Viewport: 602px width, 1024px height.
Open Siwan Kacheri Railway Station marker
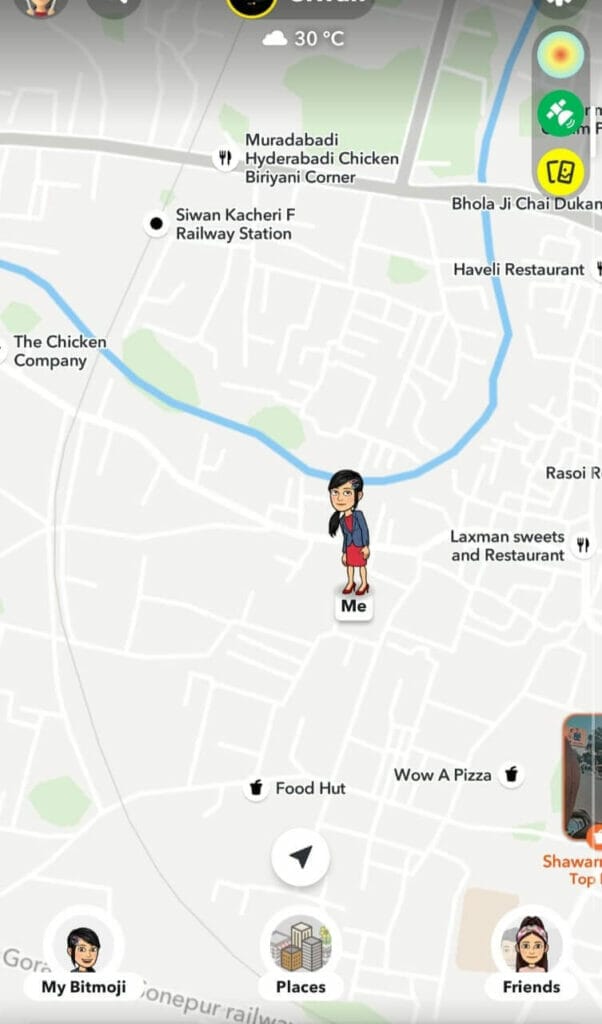[x=156, y=224]
